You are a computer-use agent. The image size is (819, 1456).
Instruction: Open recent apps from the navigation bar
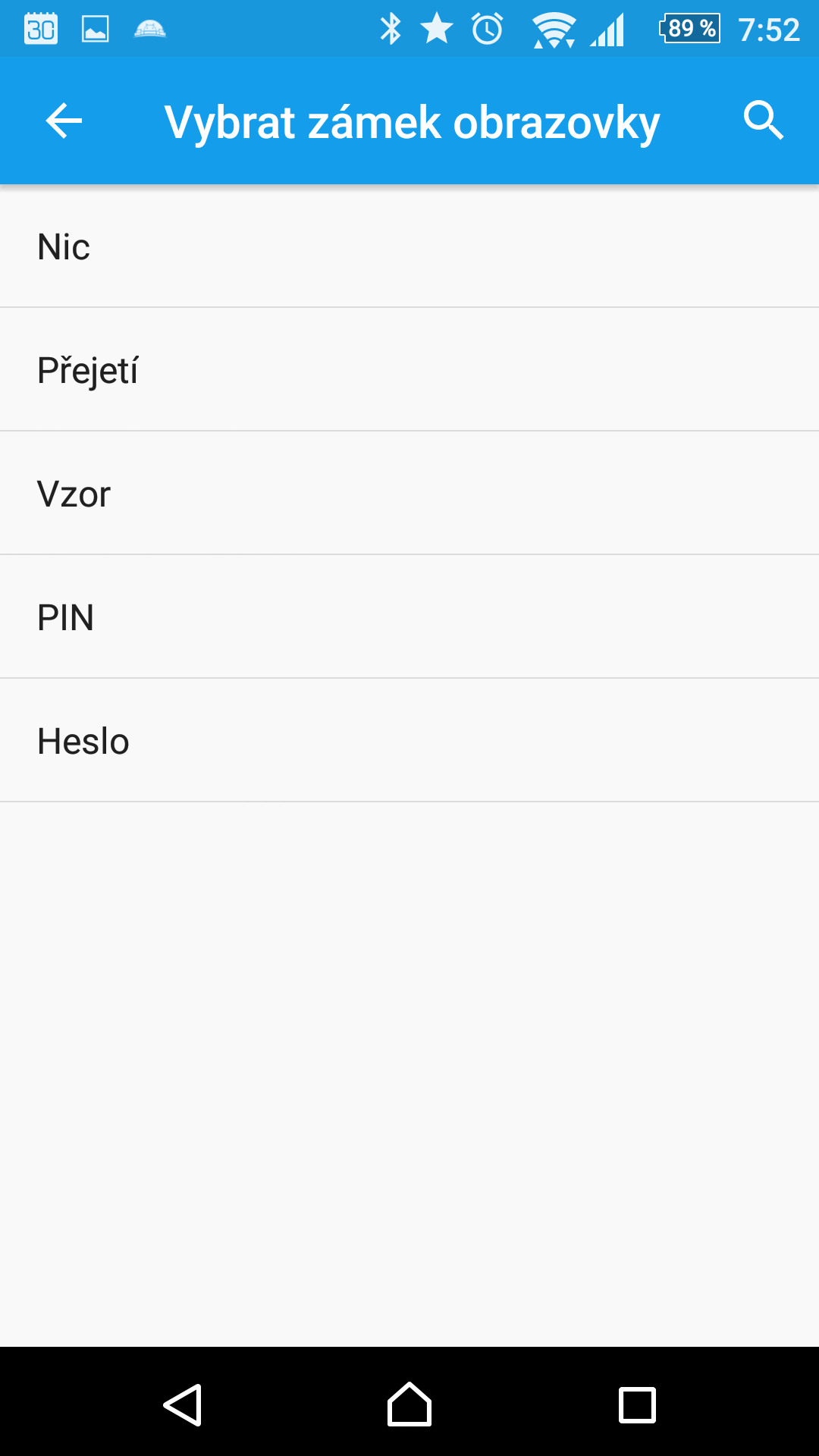(x=637, y=1405)
